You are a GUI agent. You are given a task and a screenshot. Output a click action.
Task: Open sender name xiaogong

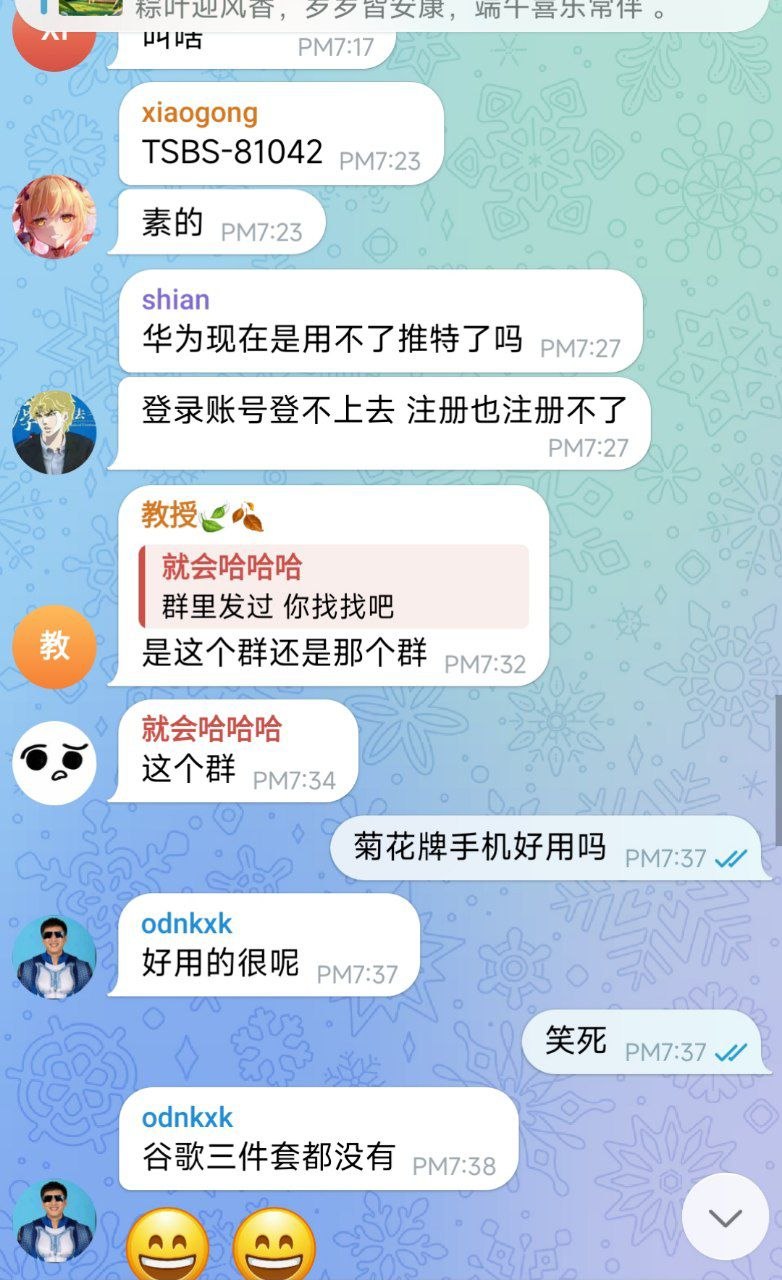tap(200, 113)
